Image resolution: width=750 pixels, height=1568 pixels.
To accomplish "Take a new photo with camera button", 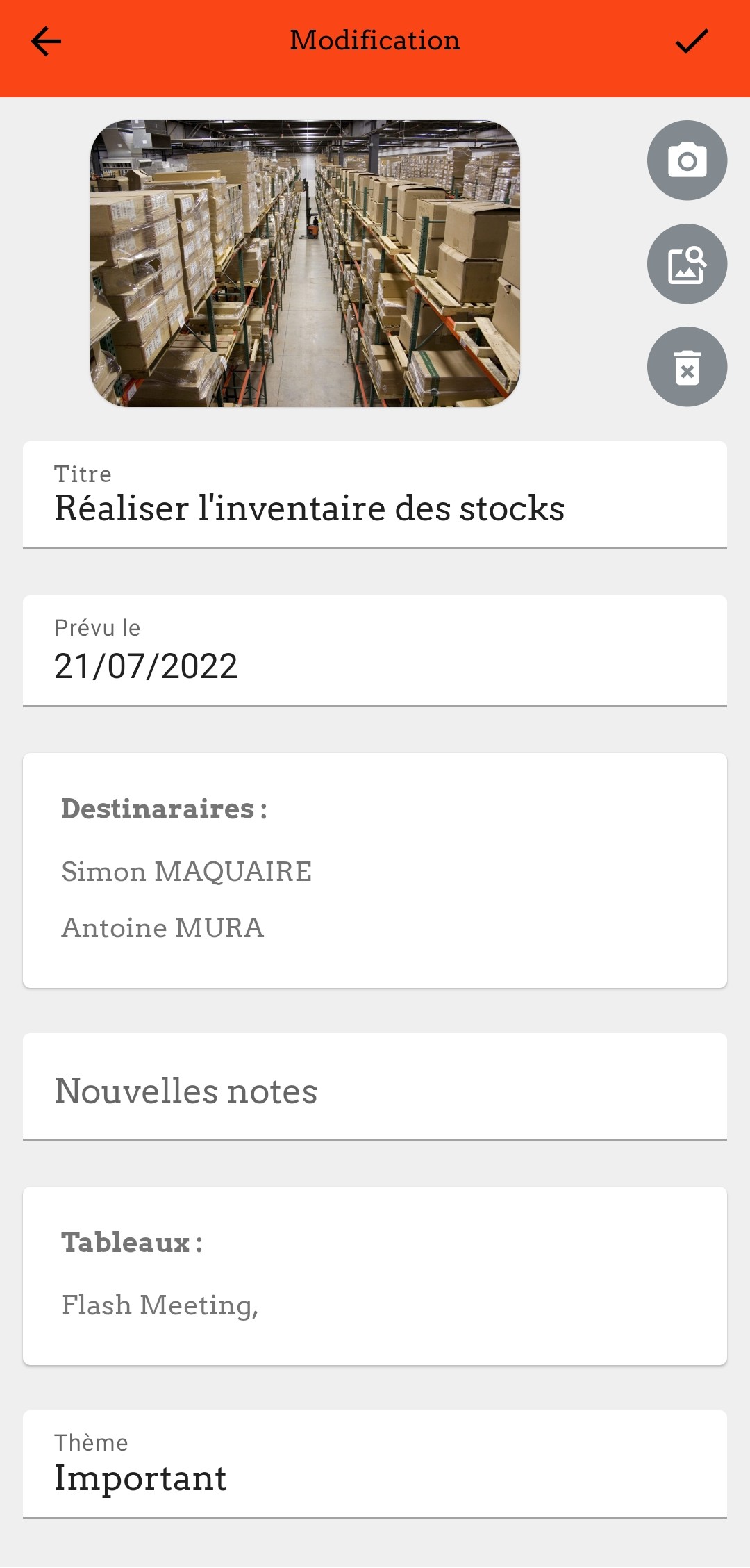I will point(687,160).
